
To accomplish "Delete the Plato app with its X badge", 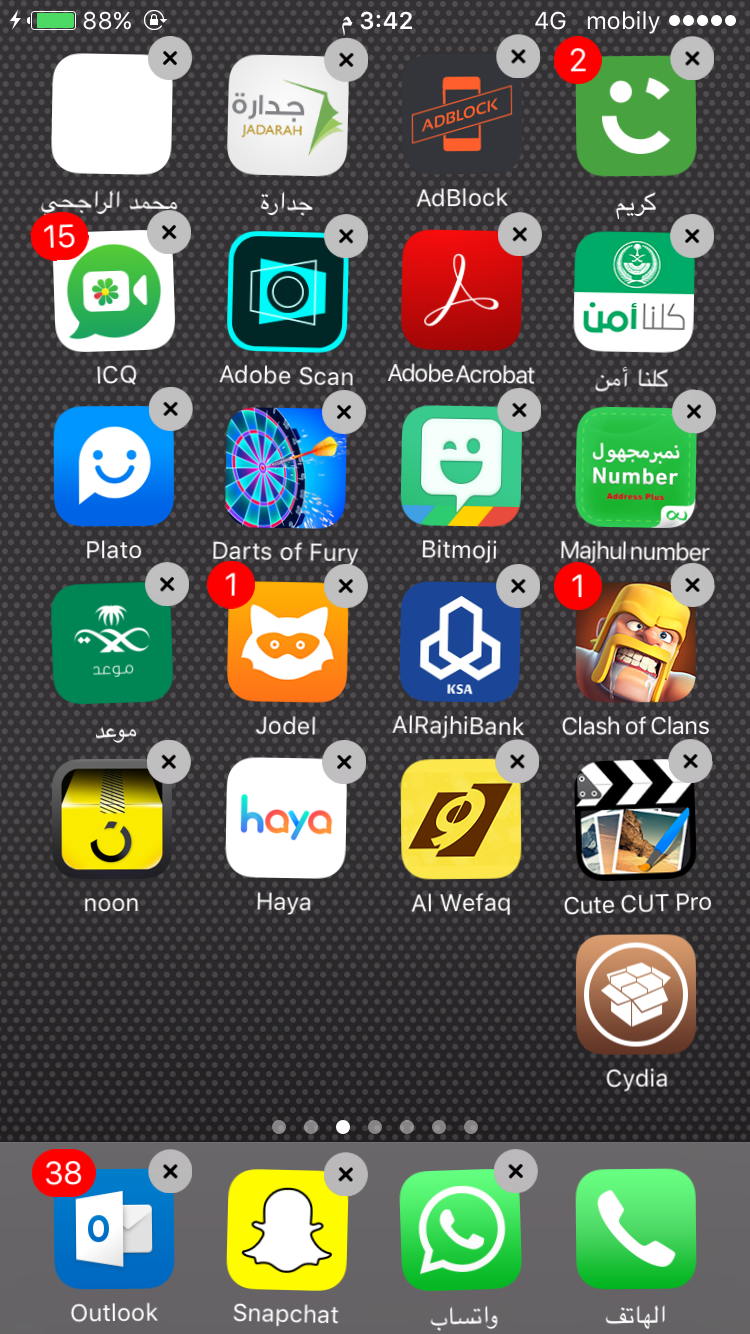I will [170, 409].
